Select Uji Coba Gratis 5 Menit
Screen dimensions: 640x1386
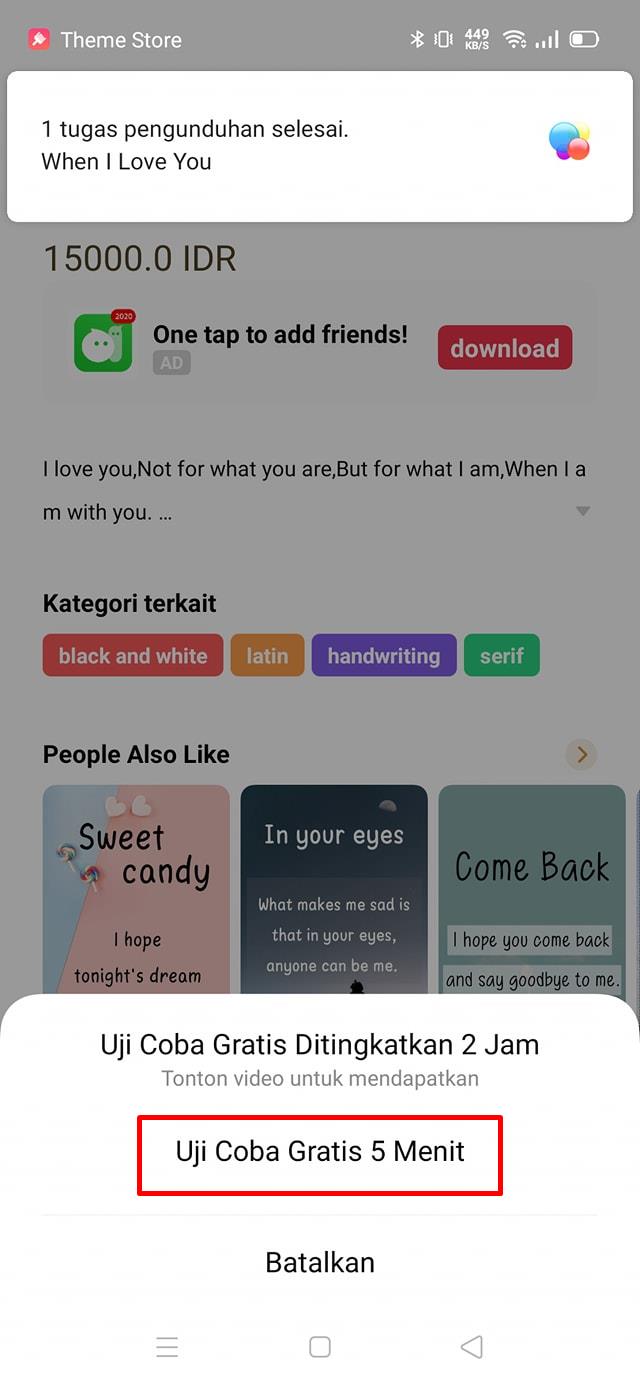click(320, 1151)
